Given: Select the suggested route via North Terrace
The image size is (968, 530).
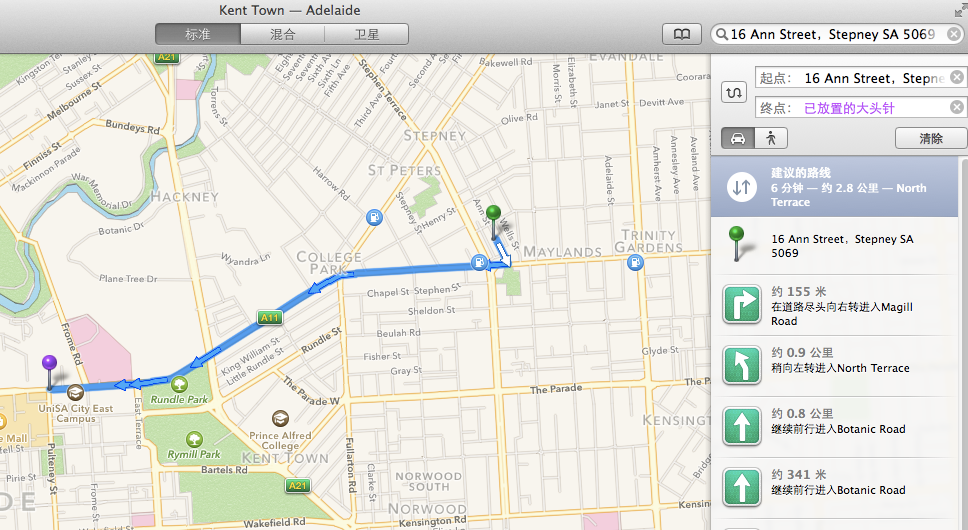Looking at the screenshot, I should coord(834,188).
